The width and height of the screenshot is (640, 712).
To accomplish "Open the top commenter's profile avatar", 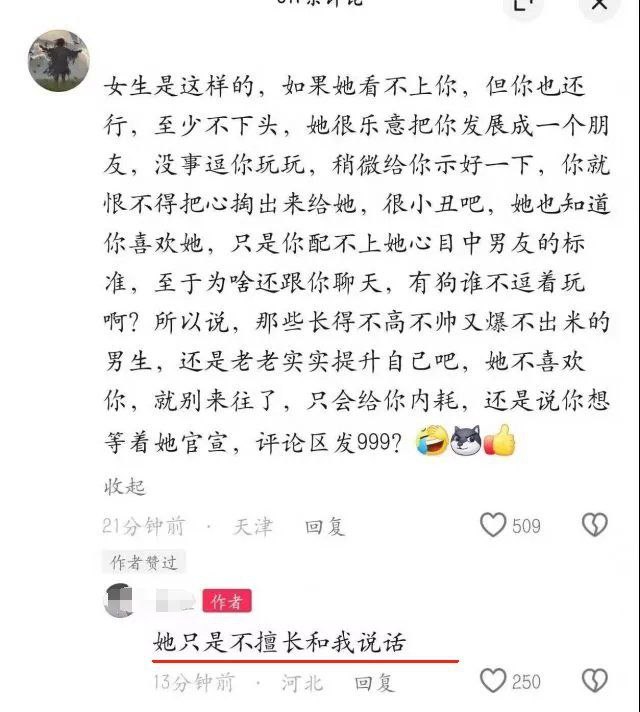I will tap(59, 61).
